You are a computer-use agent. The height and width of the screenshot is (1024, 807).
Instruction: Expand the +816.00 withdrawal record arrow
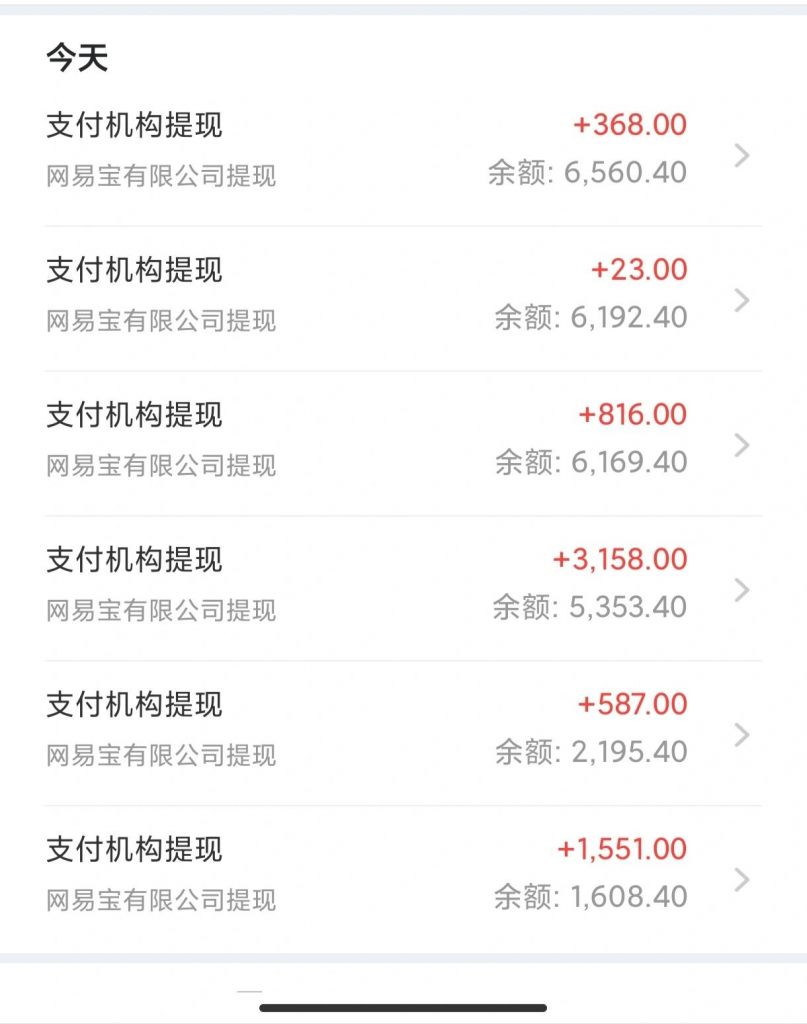(x=741, y=445)
